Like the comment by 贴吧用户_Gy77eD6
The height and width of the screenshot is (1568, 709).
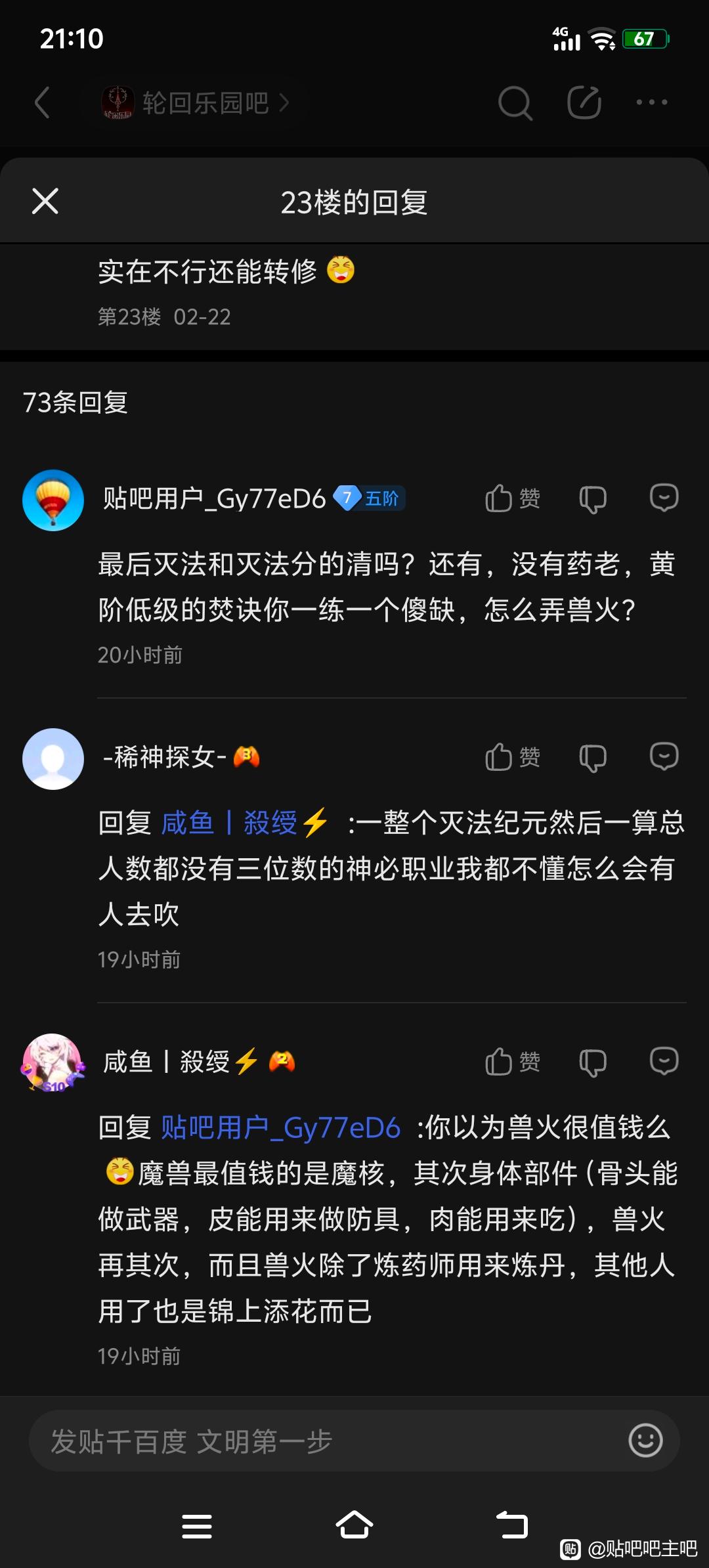click(x=512, y=498)
